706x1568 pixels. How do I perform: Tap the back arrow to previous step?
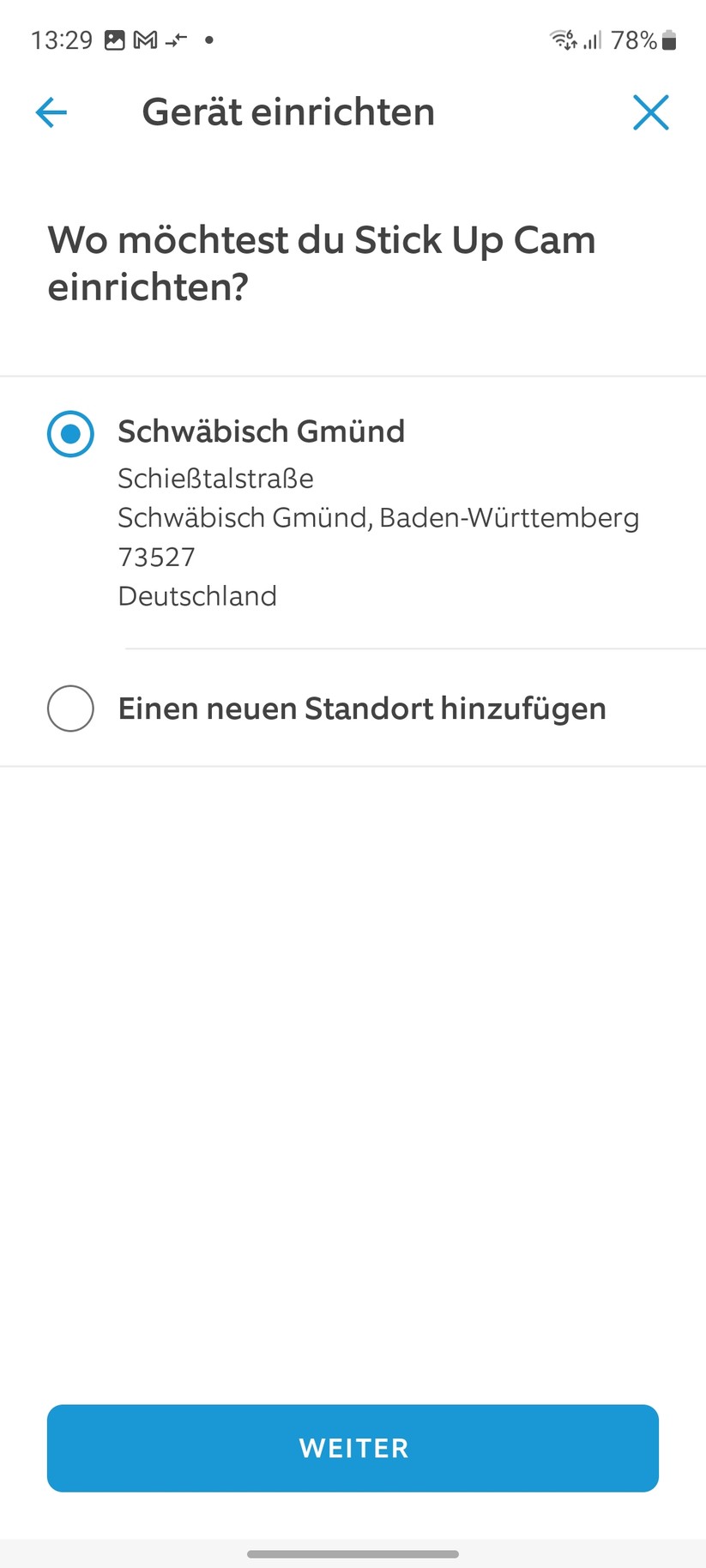pos(50,112)
